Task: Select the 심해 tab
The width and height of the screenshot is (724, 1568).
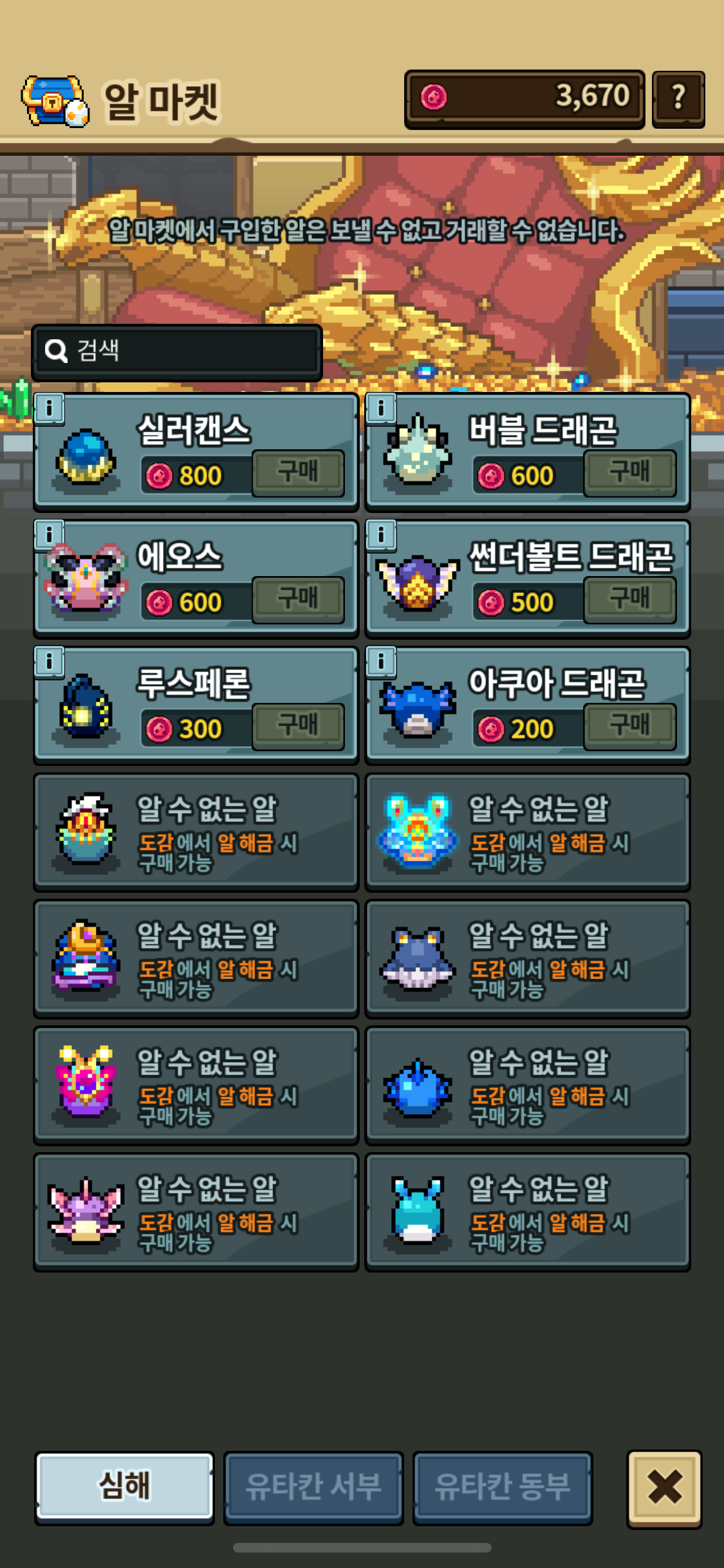Action: point(124,1487)
